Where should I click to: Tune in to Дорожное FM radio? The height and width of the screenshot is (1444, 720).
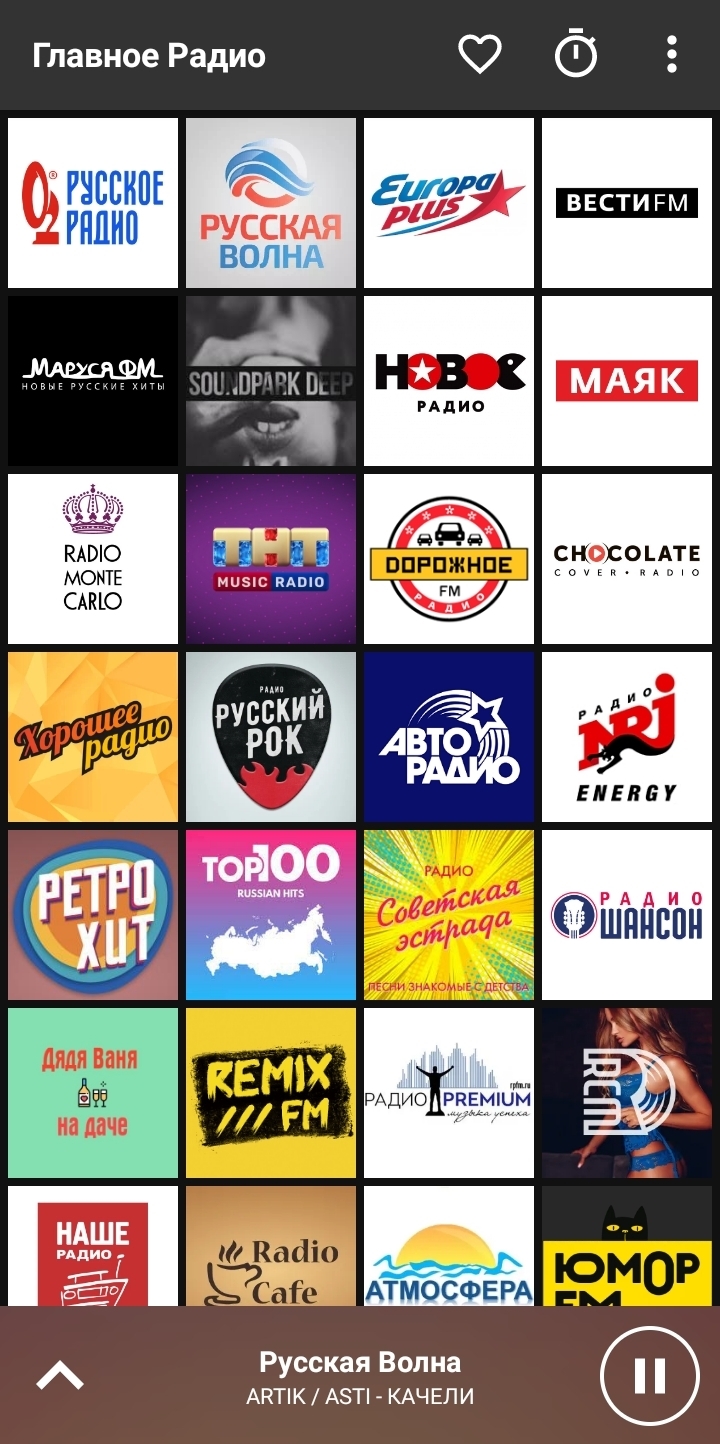(x=449, y=559)
